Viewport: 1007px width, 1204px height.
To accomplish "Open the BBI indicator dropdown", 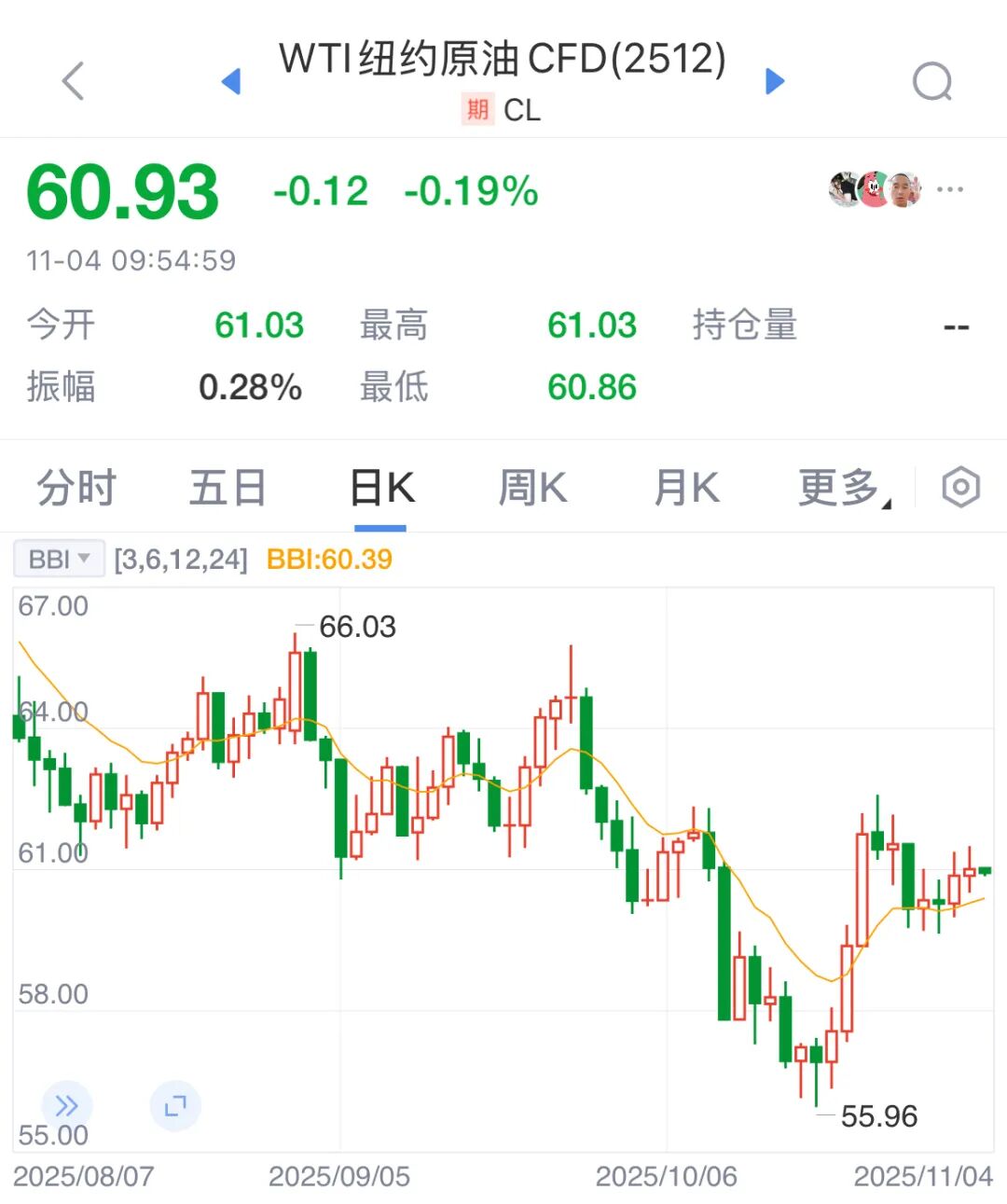I will coord(59,560).
